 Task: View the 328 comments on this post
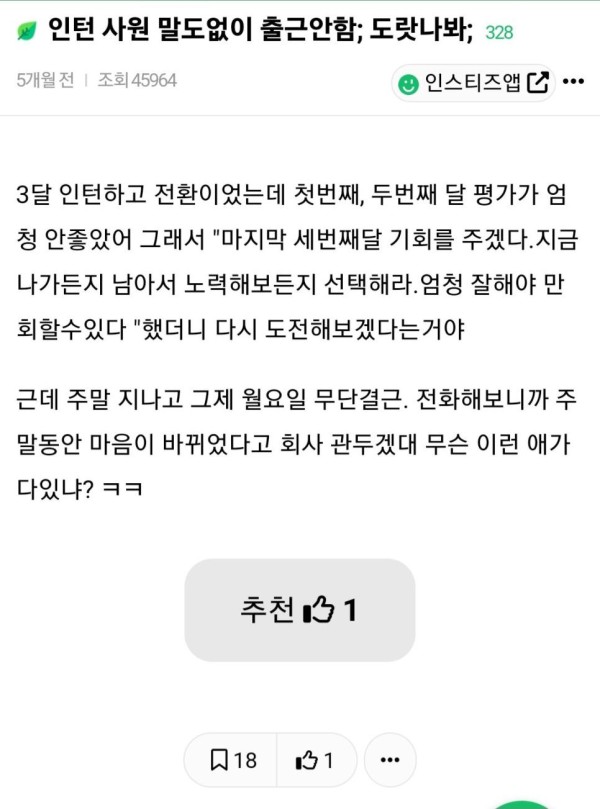498,33
